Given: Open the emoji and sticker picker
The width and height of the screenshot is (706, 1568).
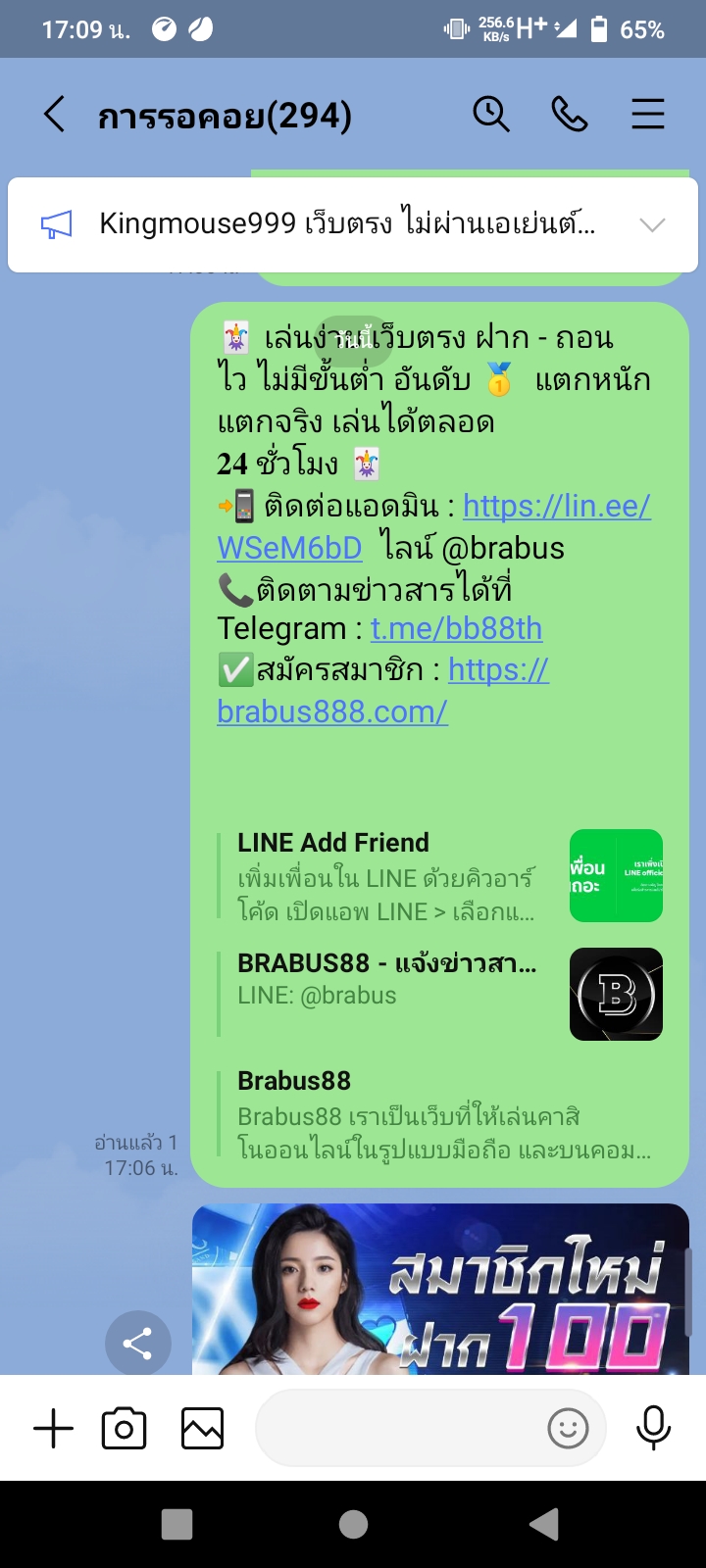Looking at the screenshot, I should point(568,1428).
